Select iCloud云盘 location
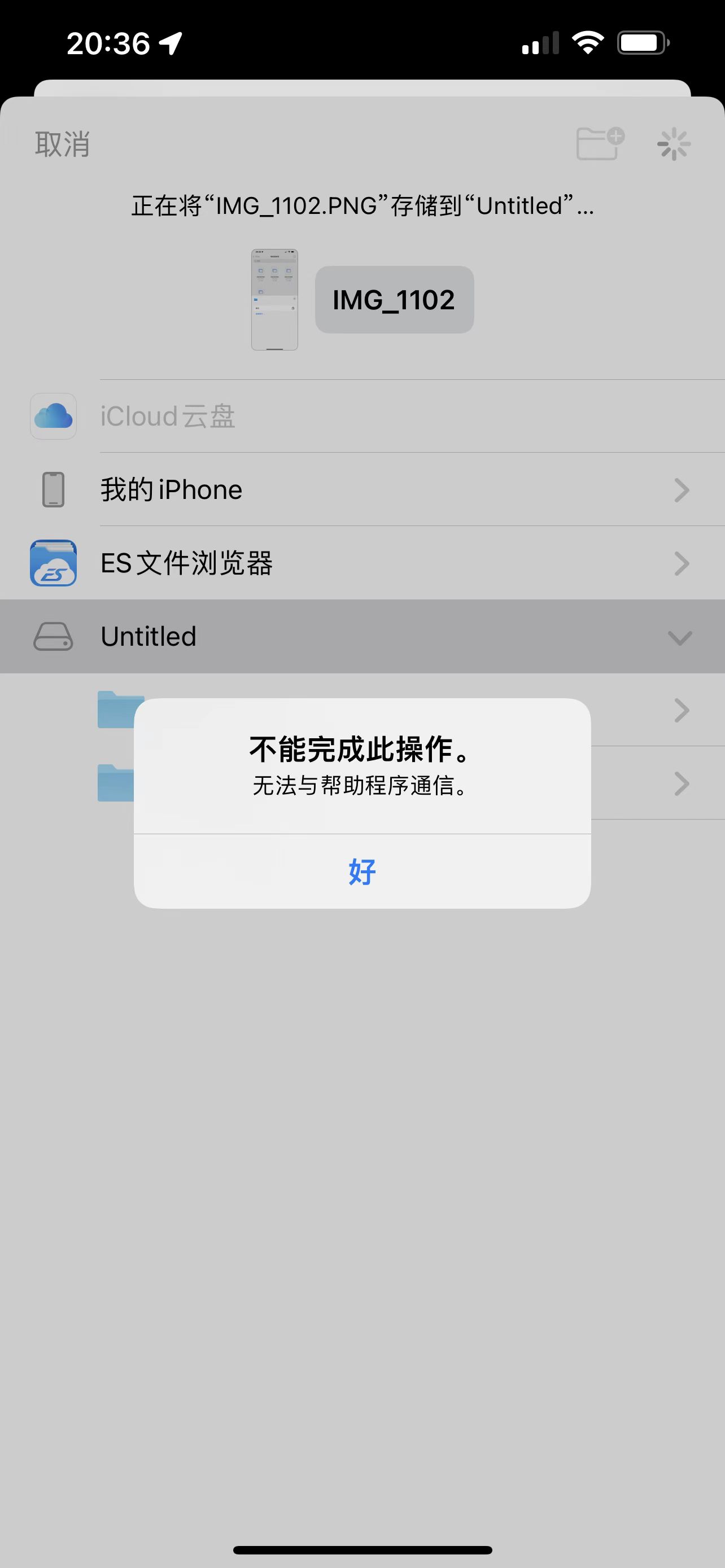 pyautogui.click(x=167, y=417)
